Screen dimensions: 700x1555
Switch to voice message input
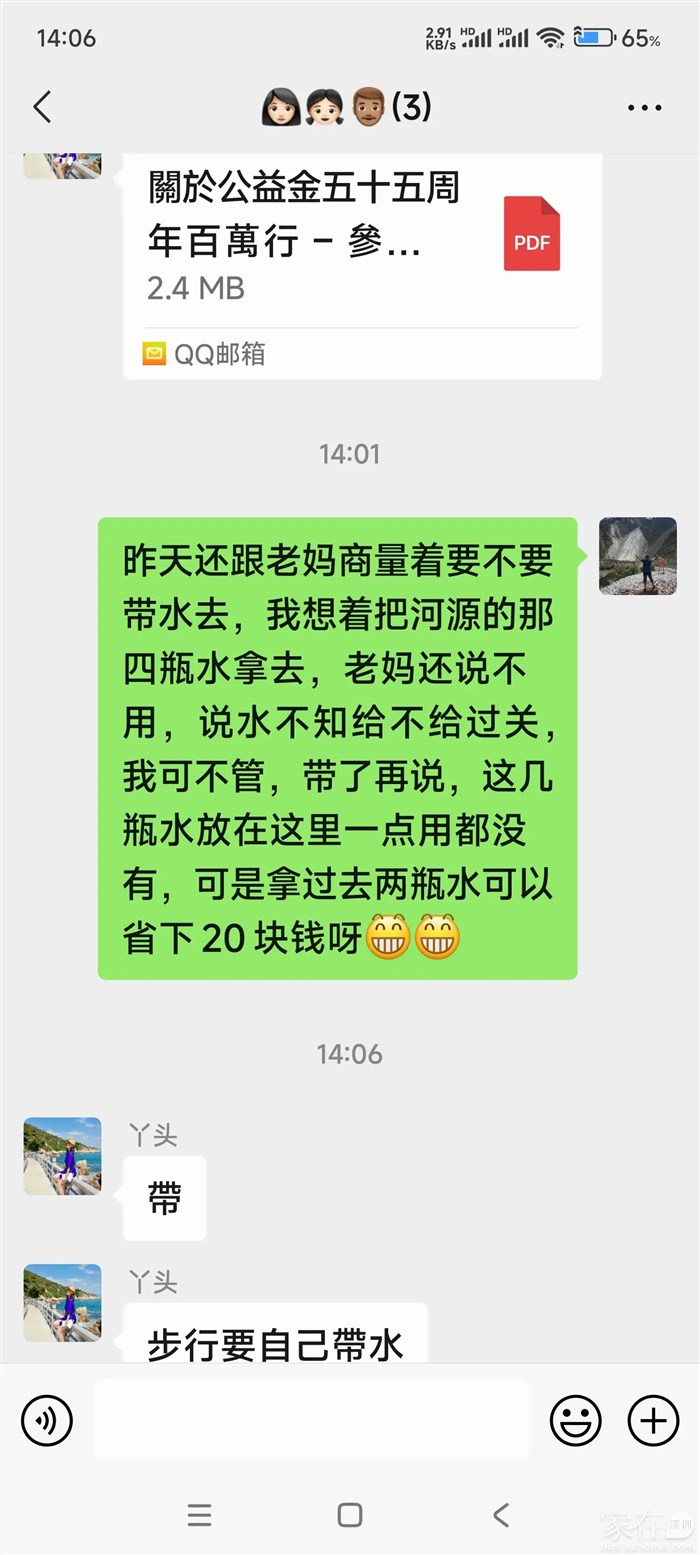47,1419
